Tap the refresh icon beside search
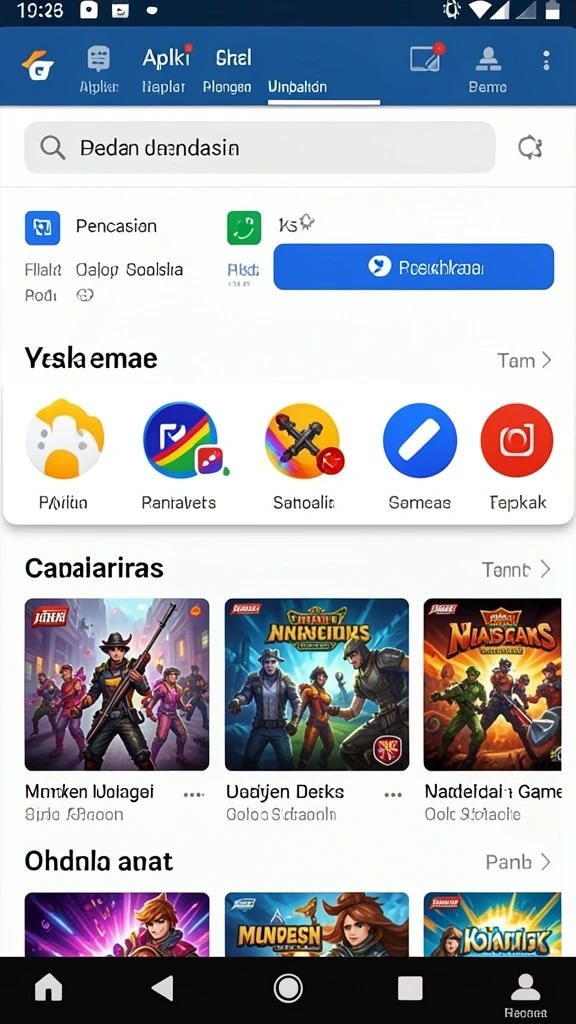Screen dimensions: 576x1024 coord(530,148)
